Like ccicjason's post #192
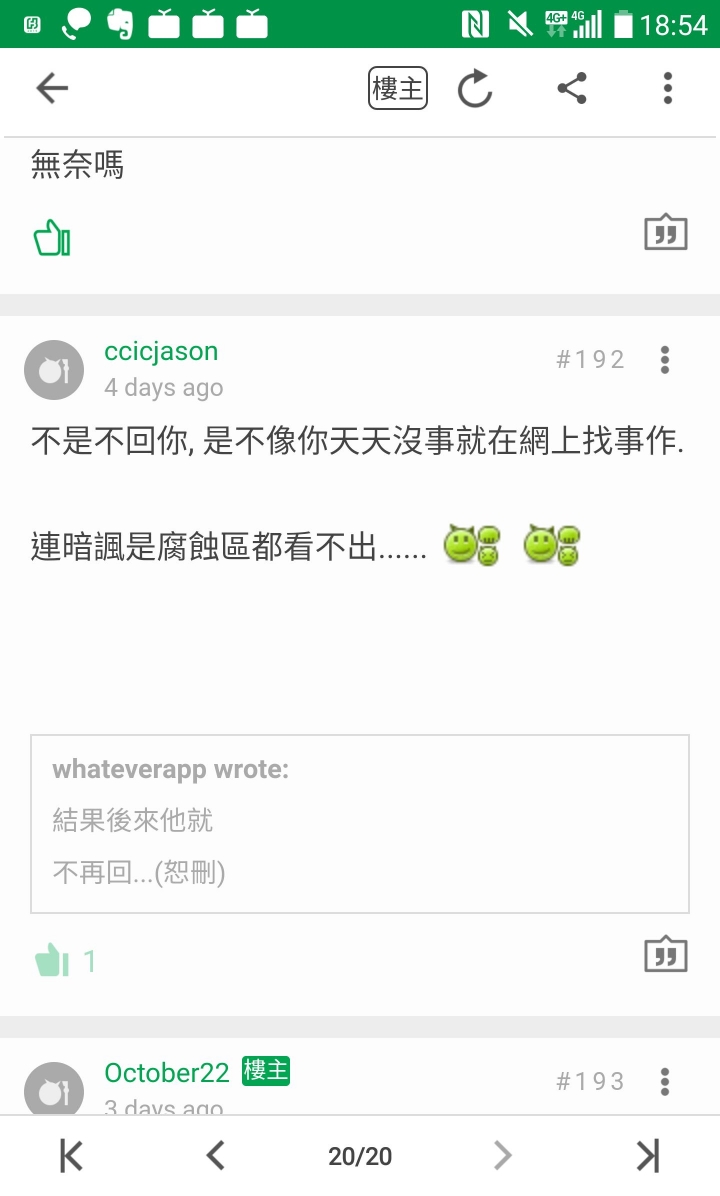 (x=52, y=961)
